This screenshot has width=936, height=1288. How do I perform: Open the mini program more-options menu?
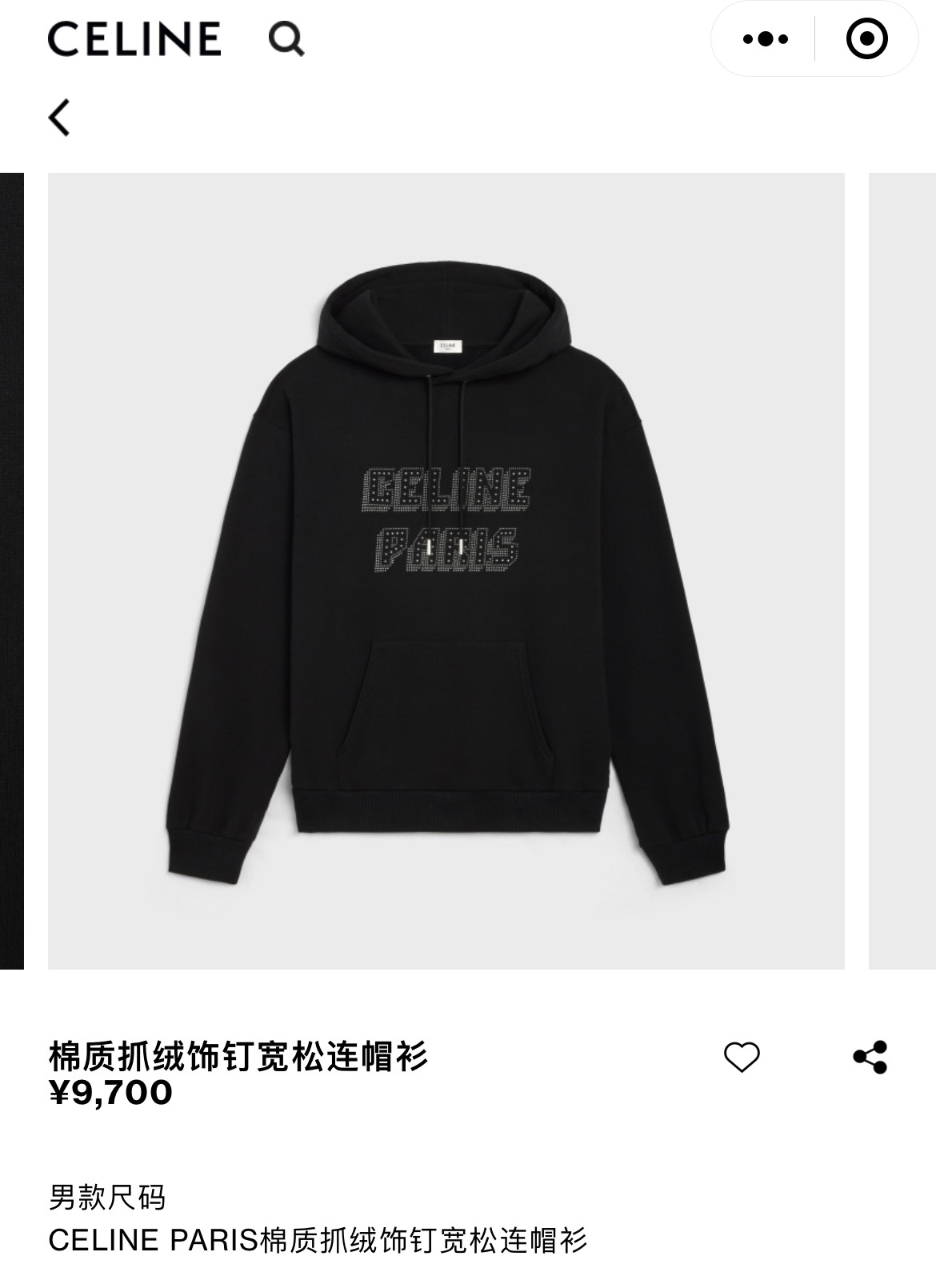[765, 38]
